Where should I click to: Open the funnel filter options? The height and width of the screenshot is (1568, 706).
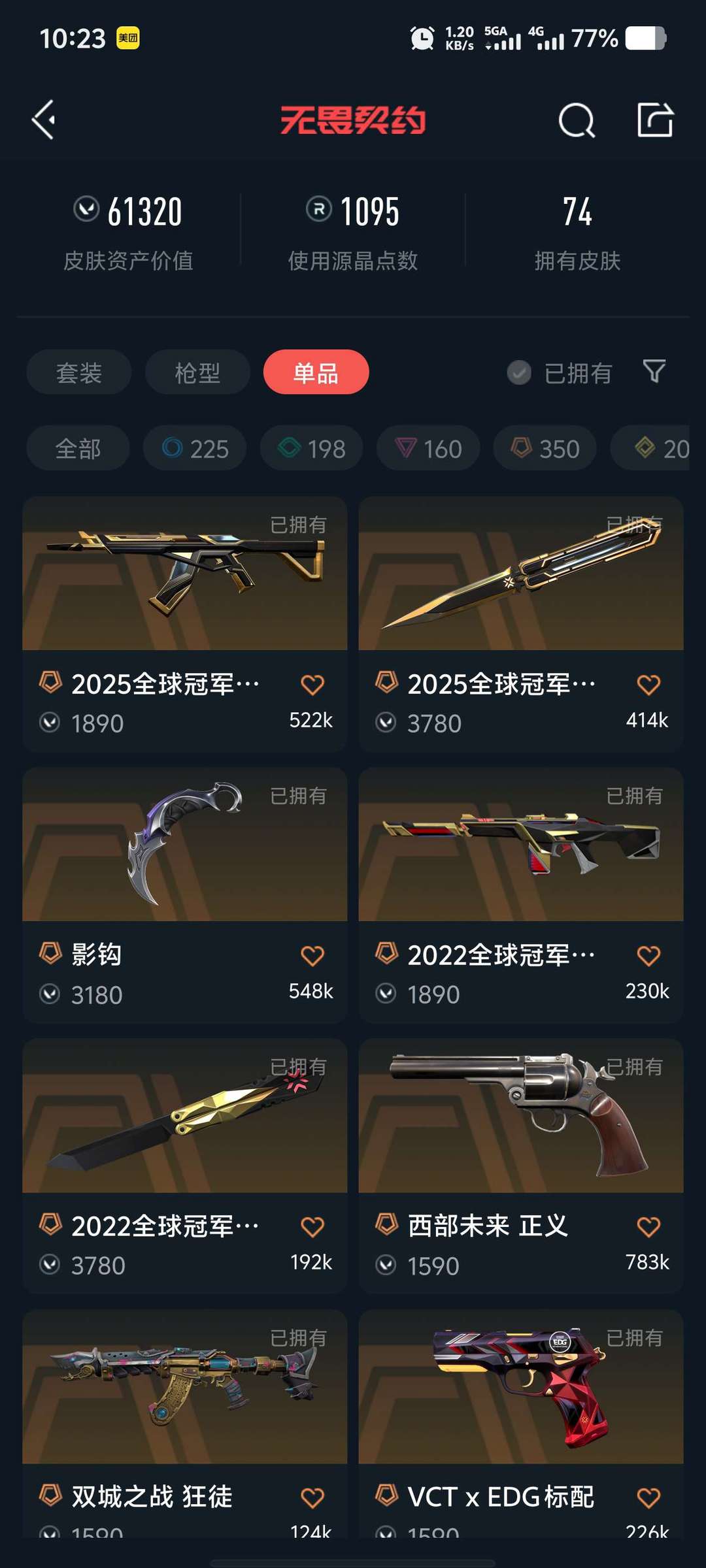[654, 372]
